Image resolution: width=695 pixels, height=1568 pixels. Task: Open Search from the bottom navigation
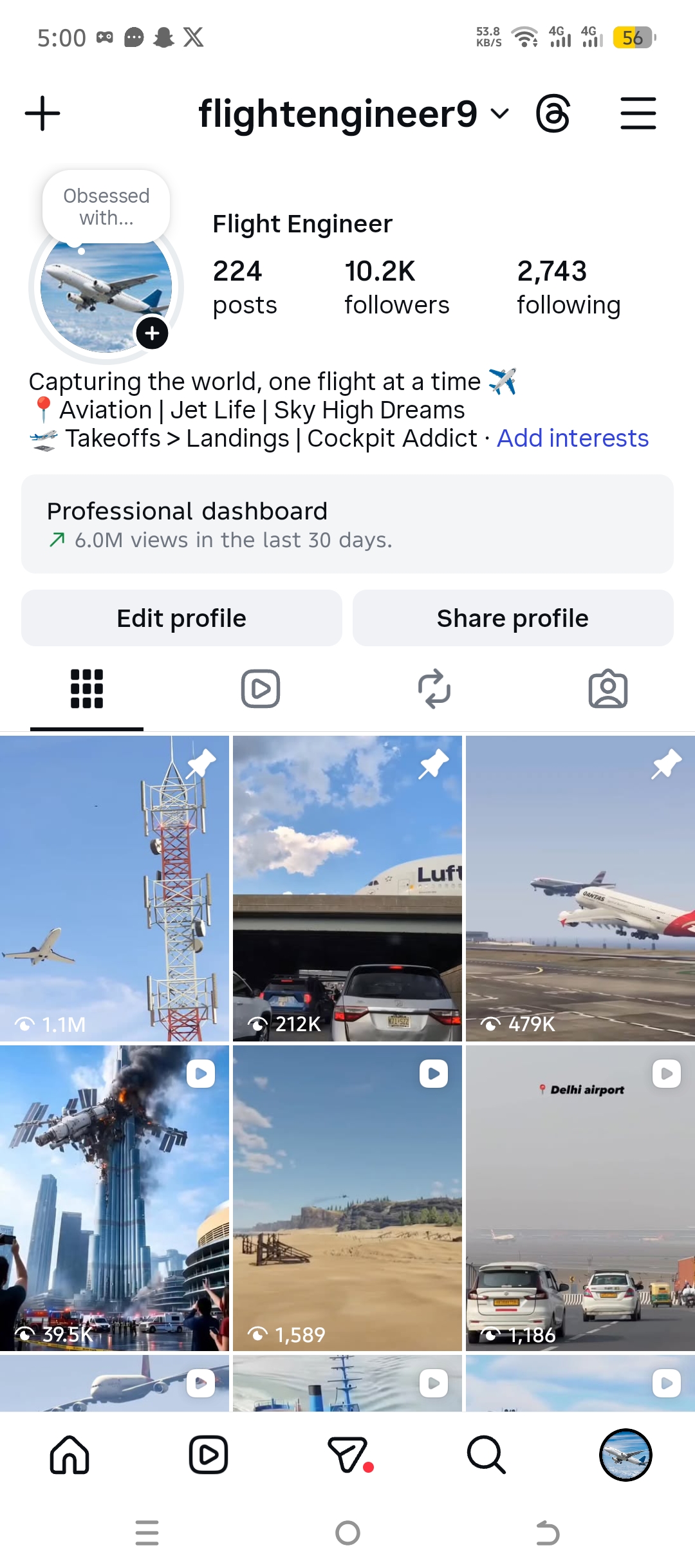(x=486, y=1455)
